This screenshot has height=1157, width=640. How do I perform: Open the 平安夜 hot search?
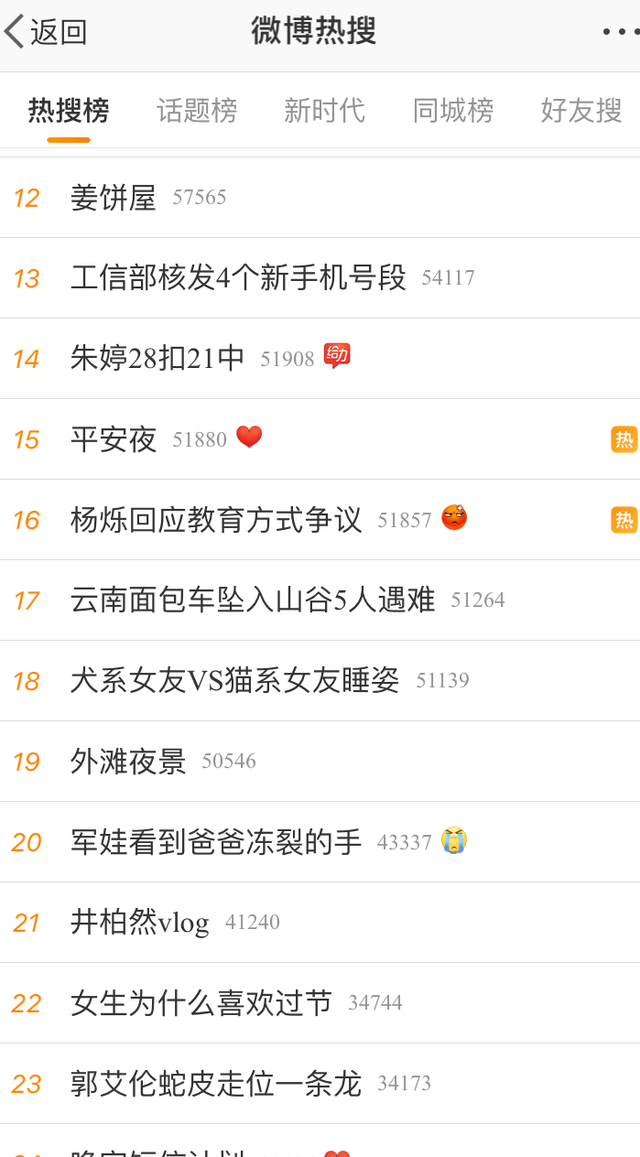[320, 439]
